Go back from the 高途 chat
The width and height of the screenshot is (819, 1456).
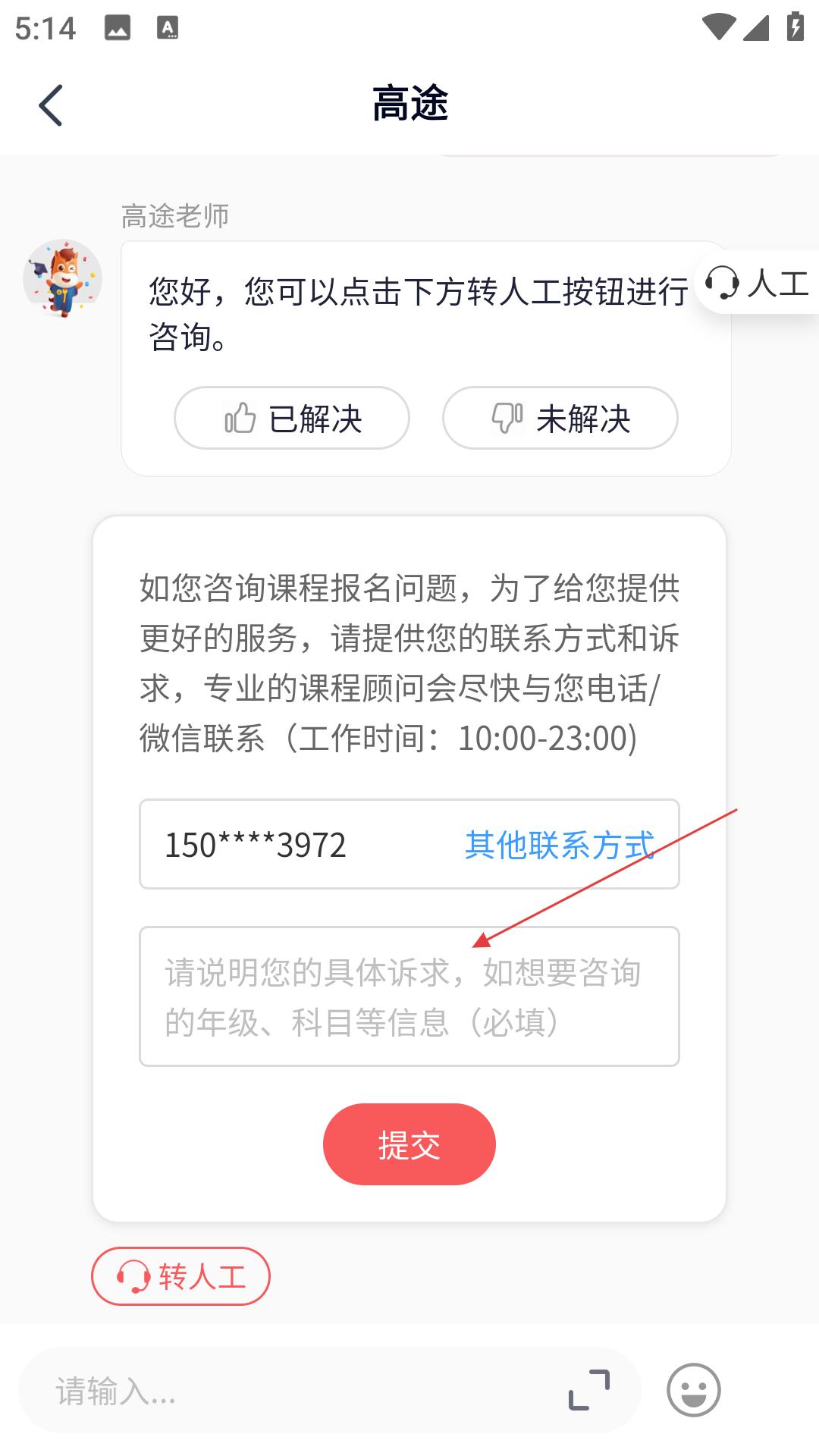click(51, 105)
